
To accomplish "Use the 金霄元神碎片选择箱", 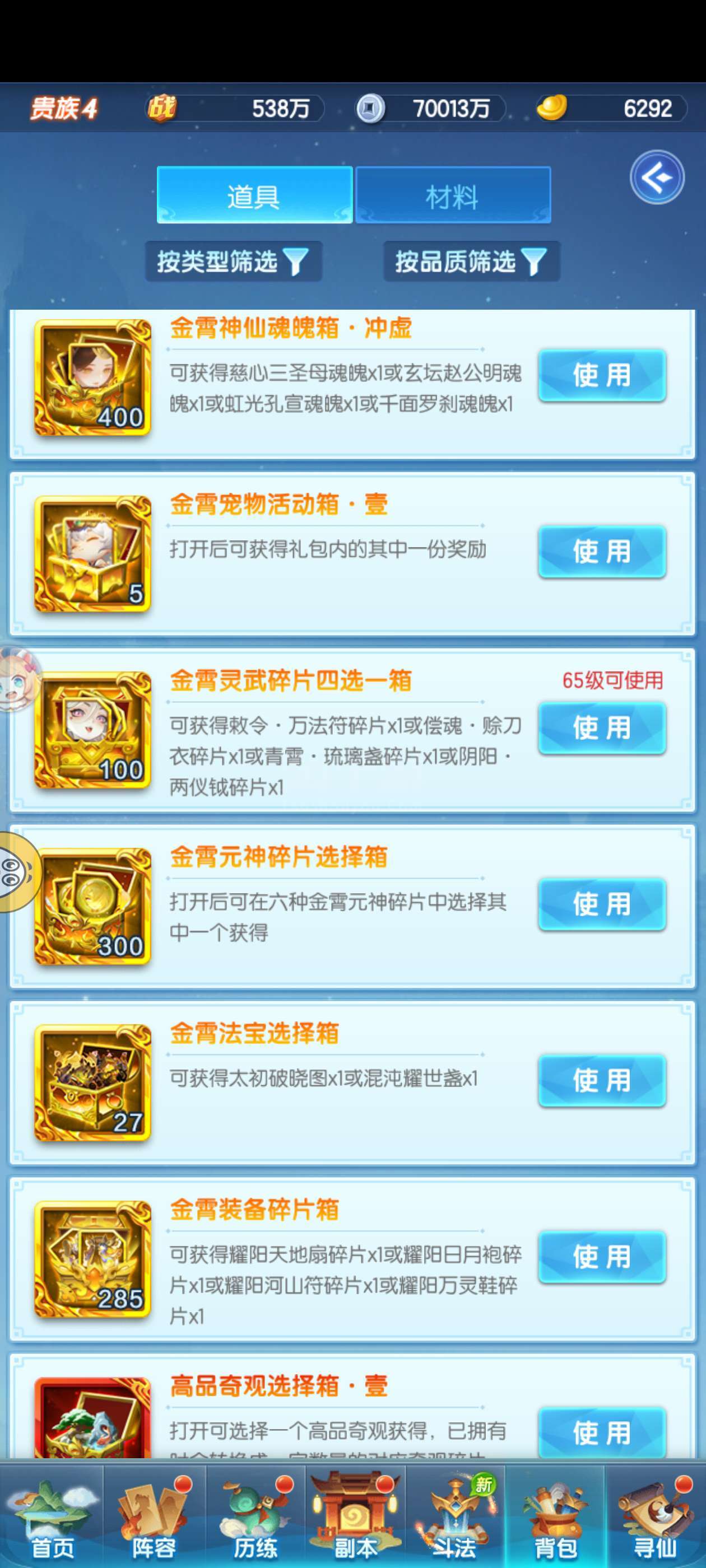I will [x=602, y=904].
